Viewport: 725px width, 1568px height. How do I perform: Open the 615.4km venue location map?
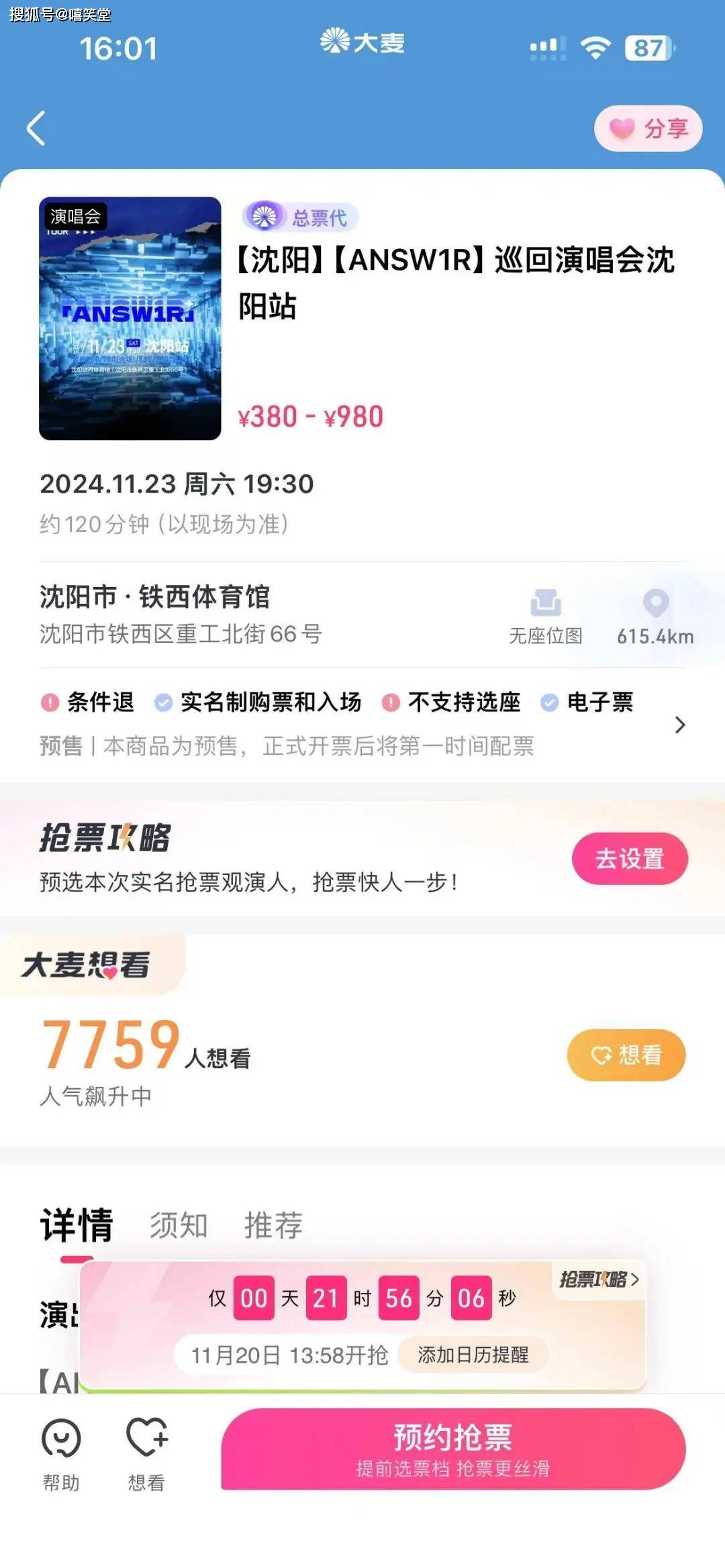click(x=655, y=615)
